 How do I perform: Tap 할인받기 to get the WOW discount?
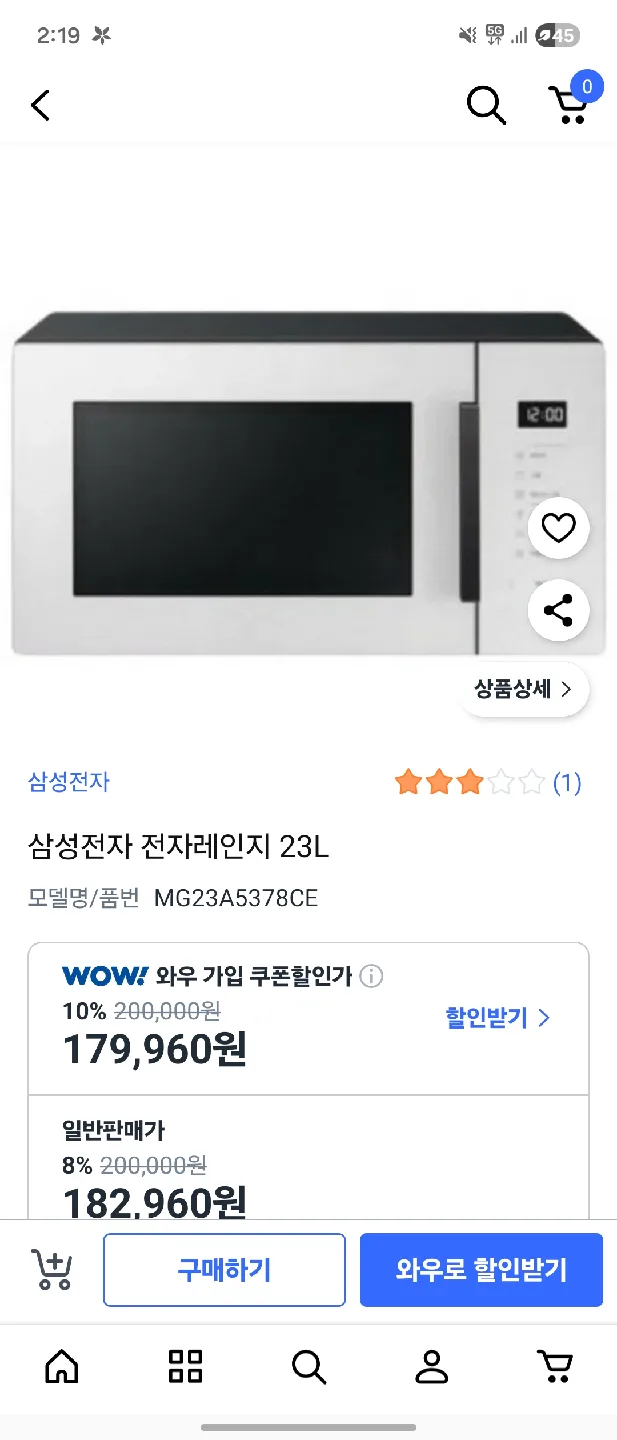pos(497,1018)
